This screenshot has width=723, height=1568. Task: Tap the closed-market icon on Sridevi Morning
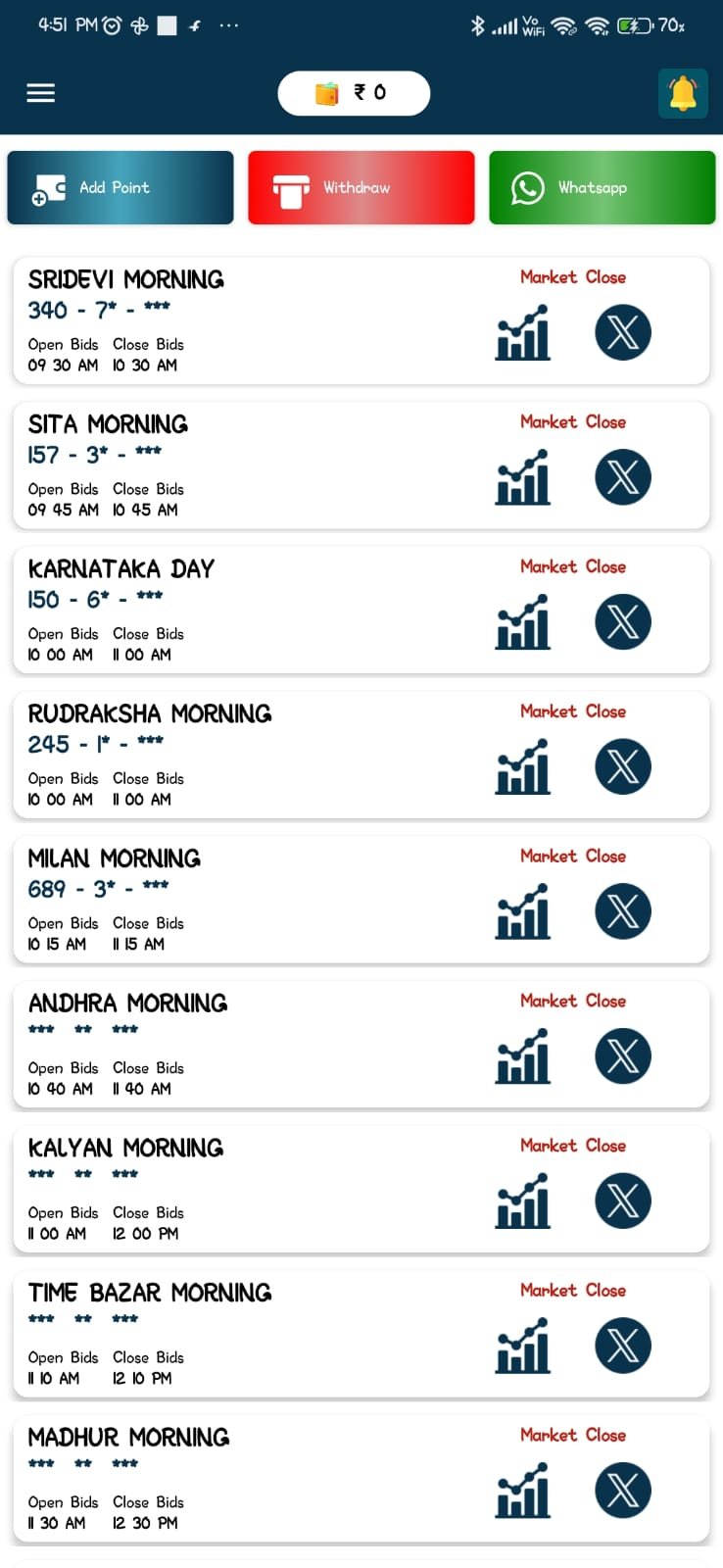(623, 333)
